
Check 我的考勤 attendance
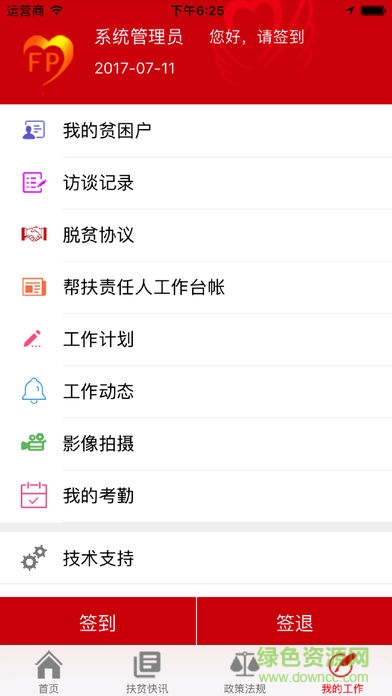(x=196, y=496)
